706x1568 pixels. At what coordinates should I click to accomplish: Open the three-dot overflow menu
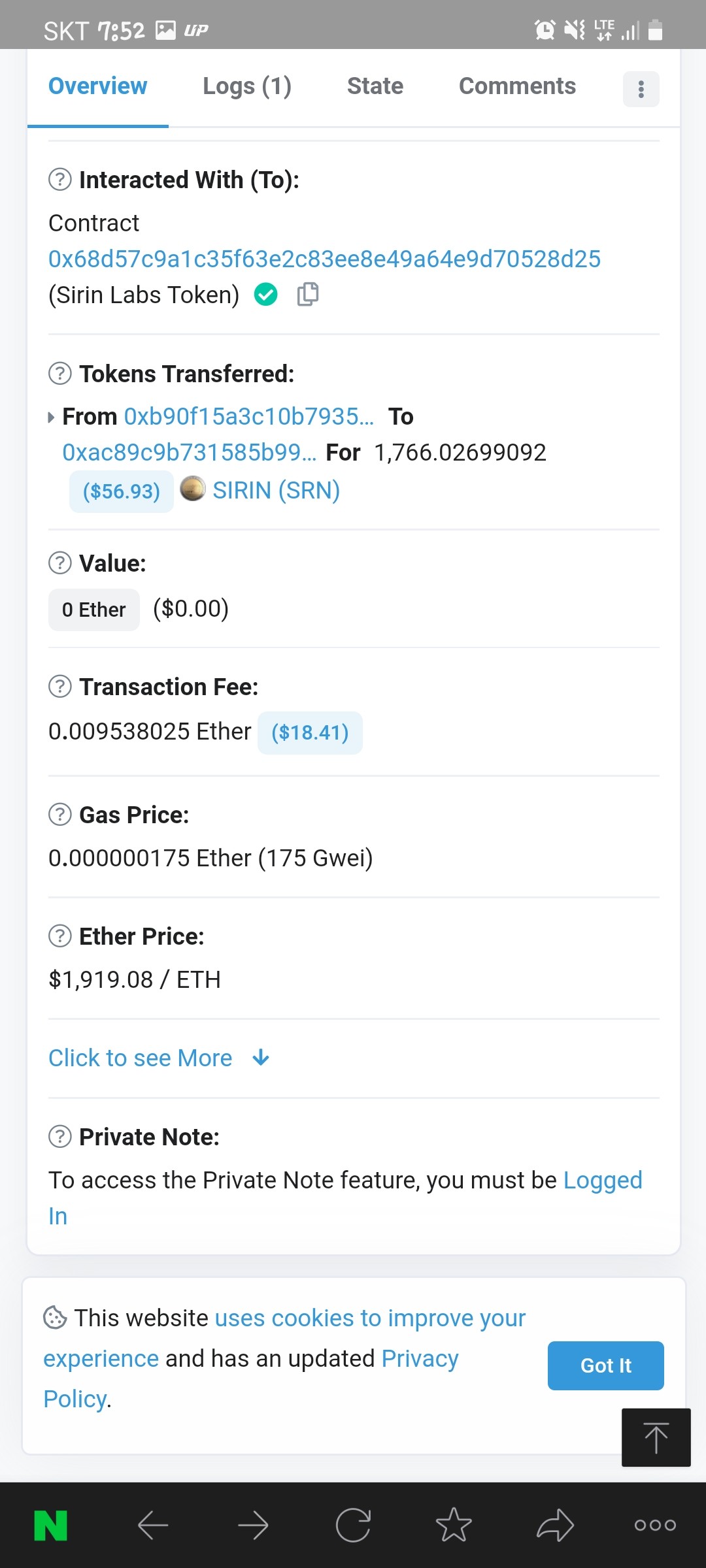(641, 89)
